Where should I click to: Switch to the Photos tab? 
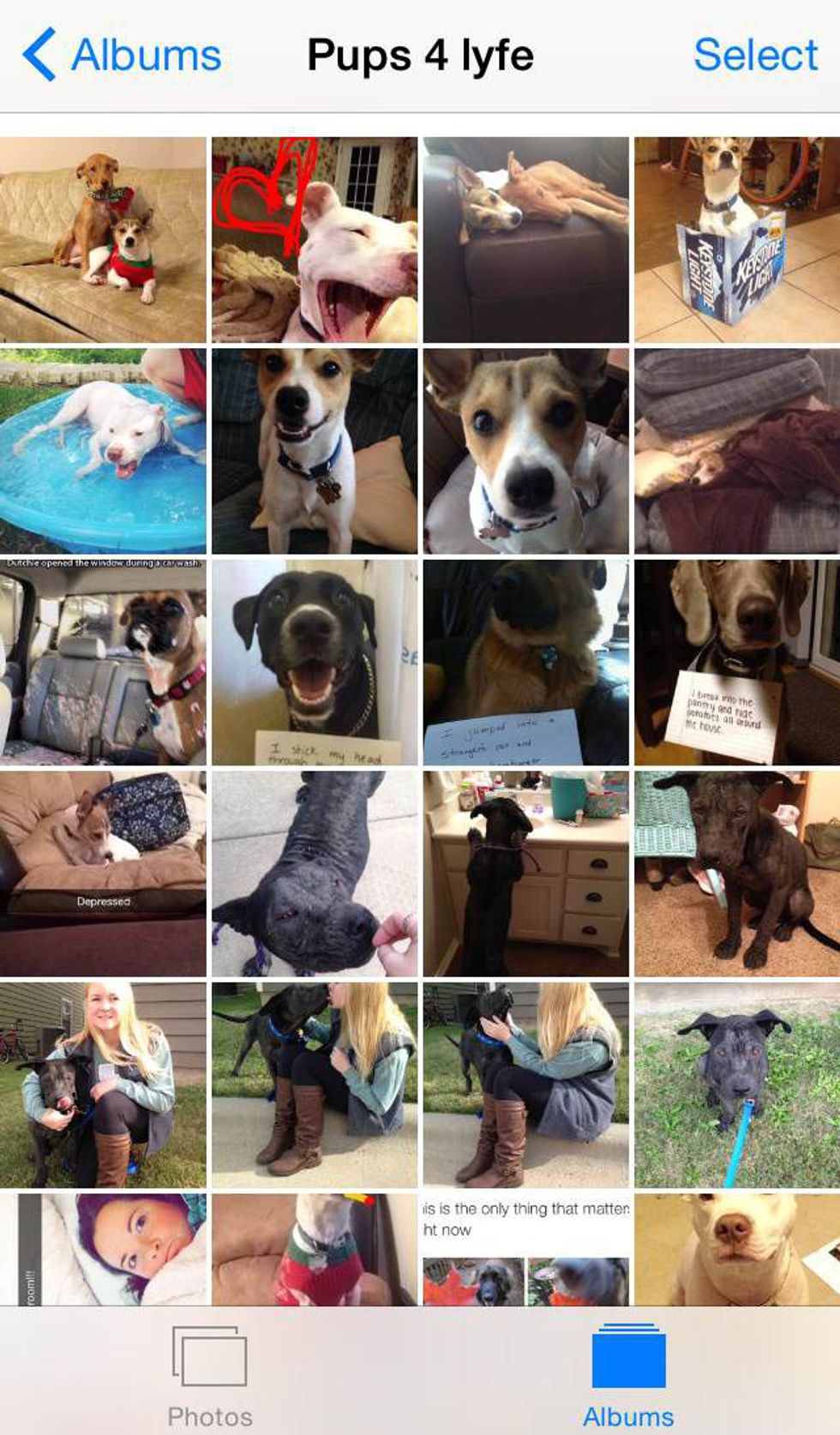click(x=210, y=1372)
